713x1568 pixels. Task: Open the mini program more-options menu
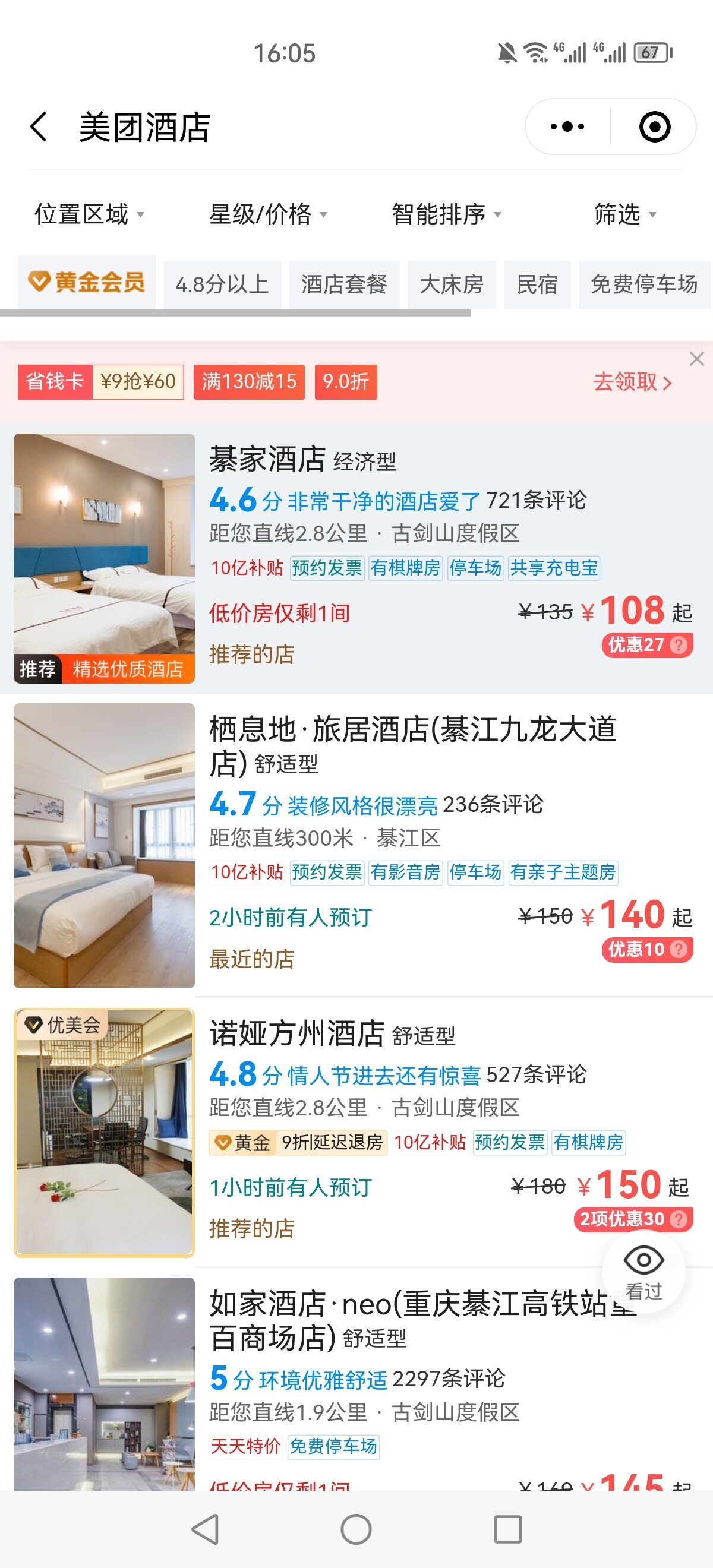pos(567,127)
